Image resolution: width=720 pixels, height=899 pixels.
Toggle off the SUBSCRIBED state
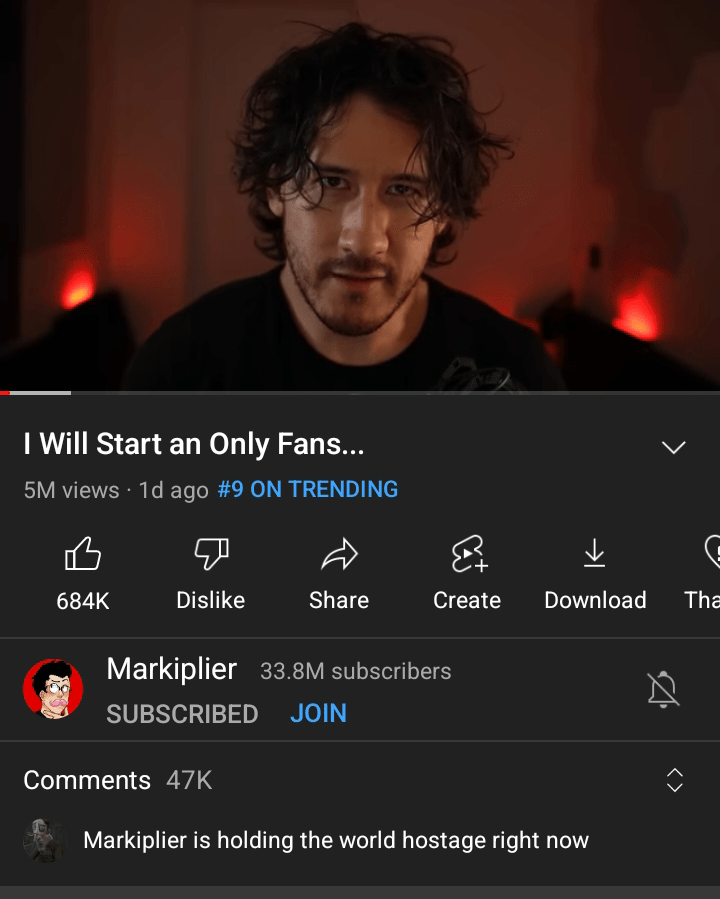[182, 714]
